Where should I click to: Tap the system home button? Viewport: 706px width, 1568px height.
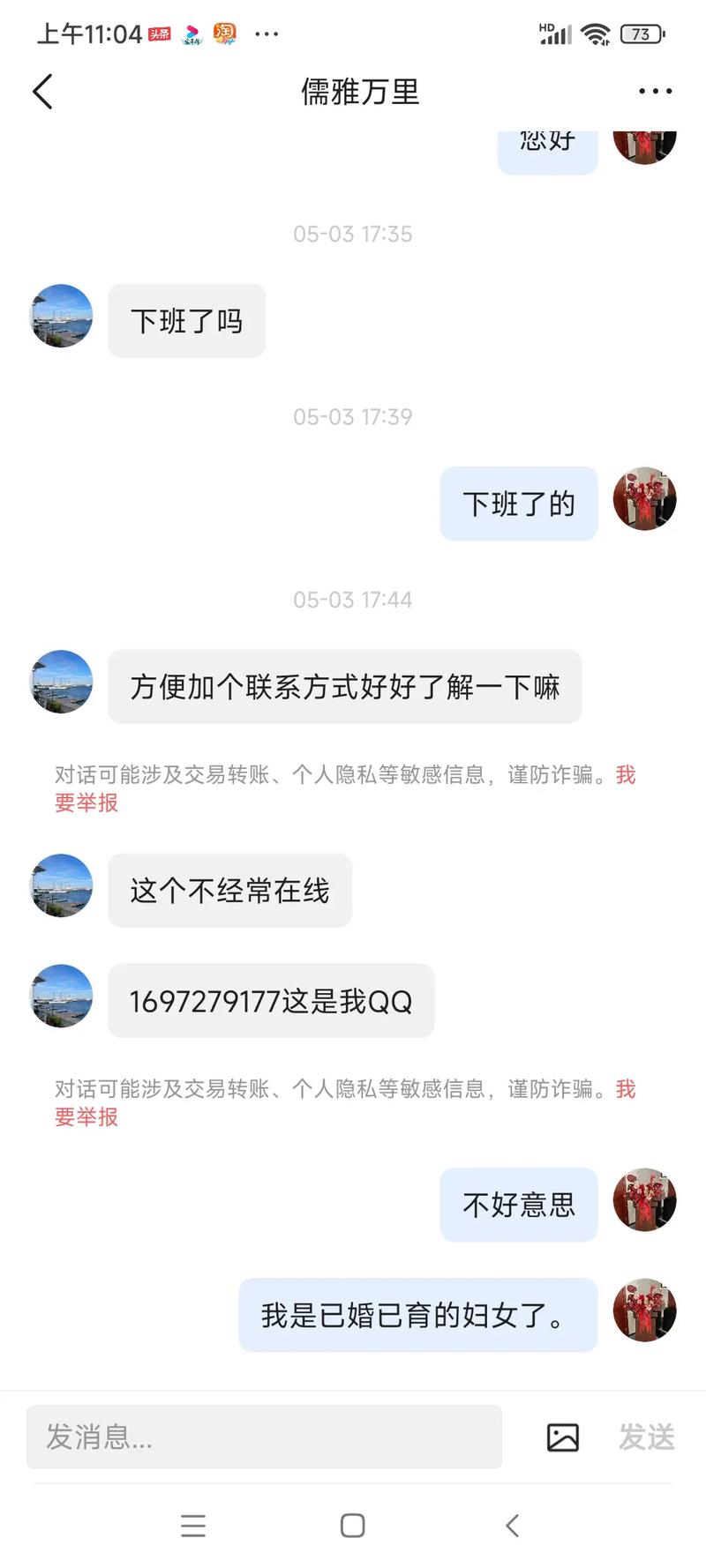pos(353,1526)
